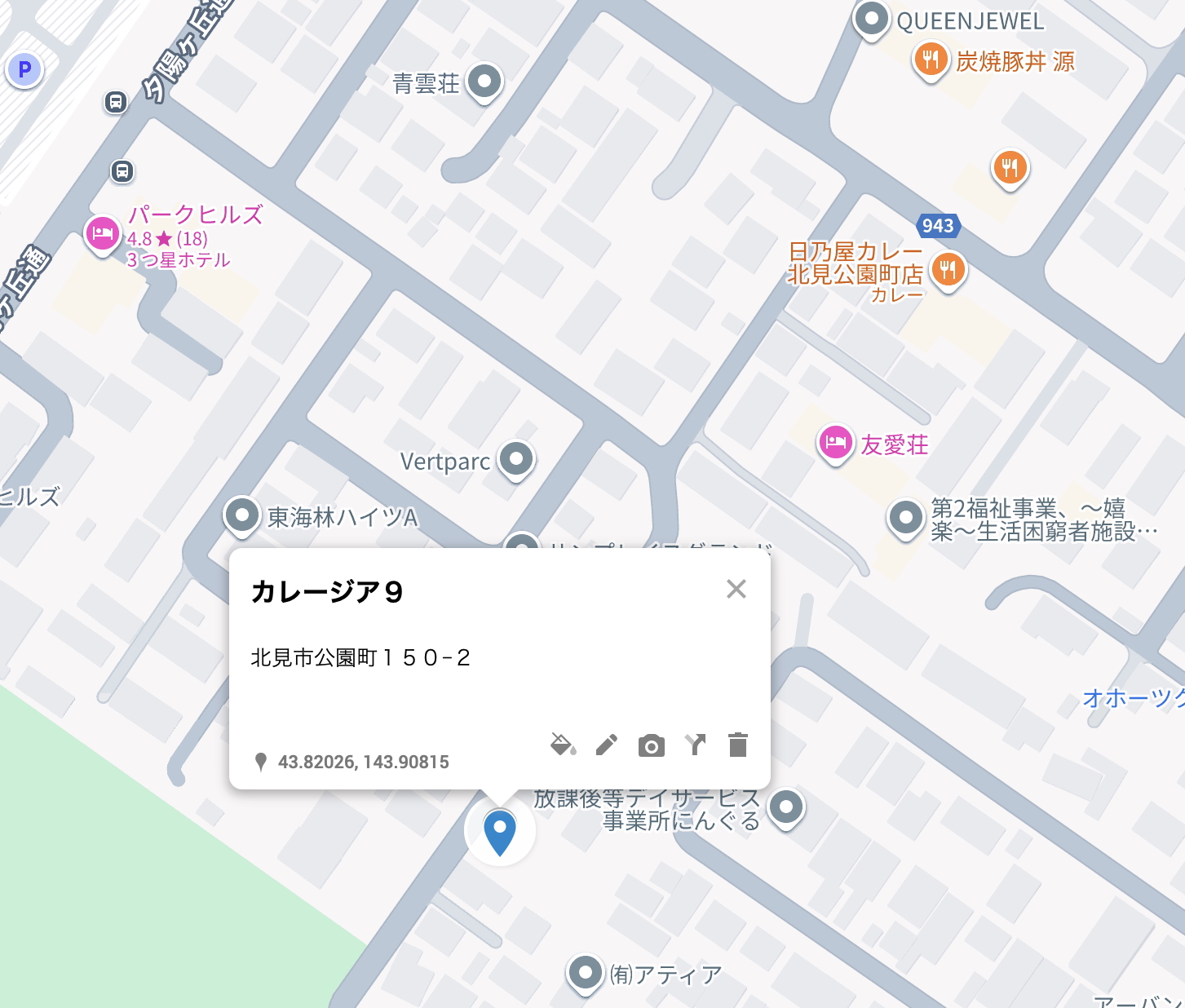Open the ㈲アティア place marker
Viewport: 1185px width, 1008px height.
click(x=585, y=972)
